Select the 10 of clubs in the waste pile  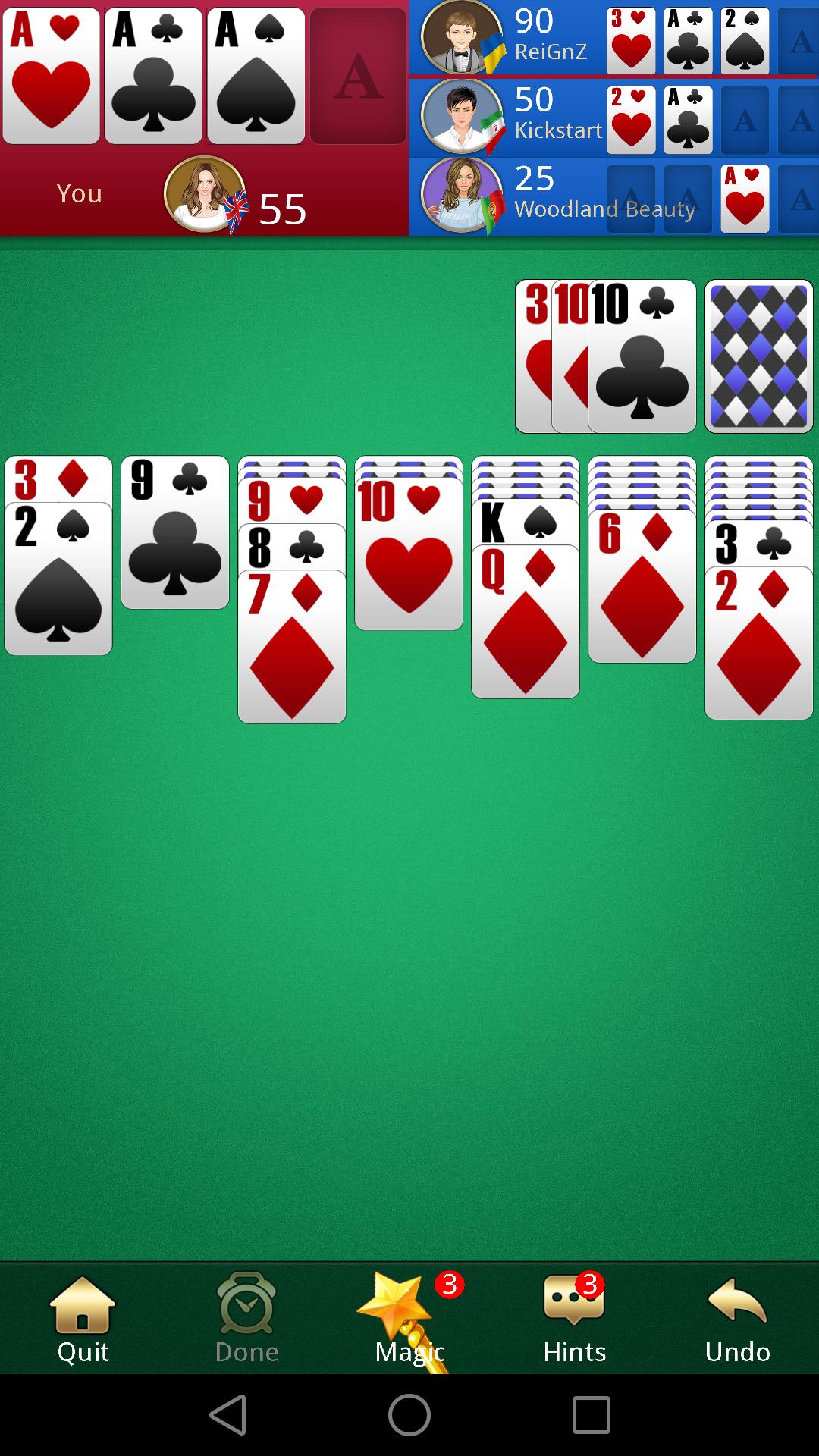click(642, 356)
